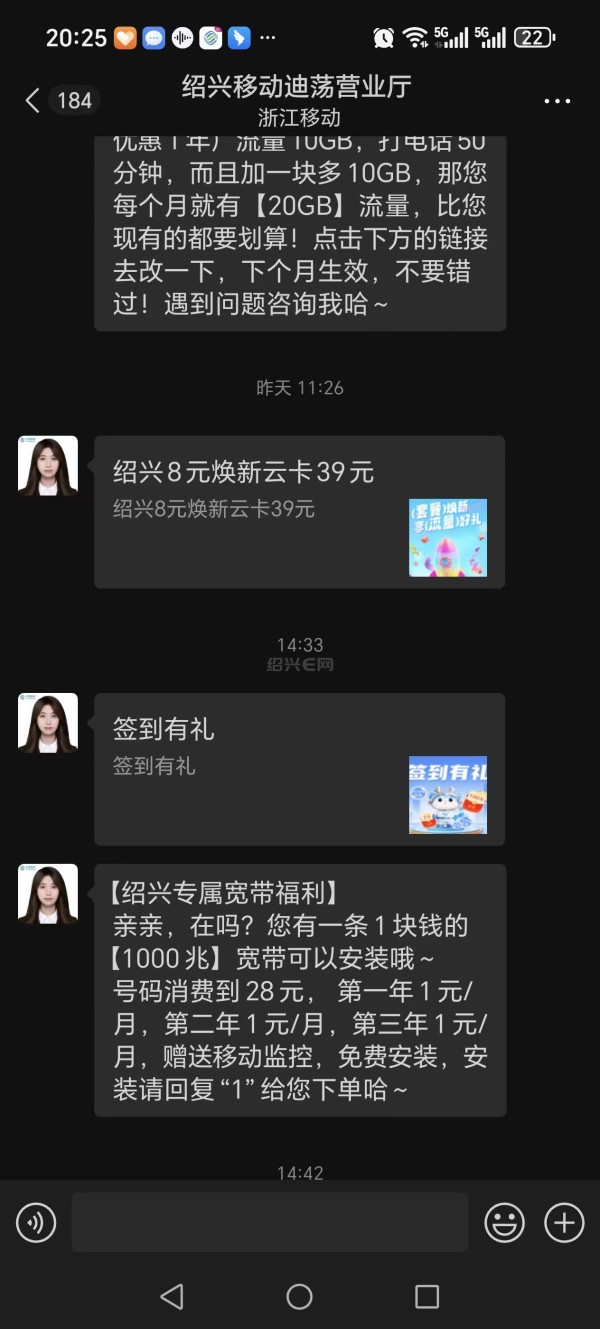
Task: Focus the message text field
Action: coord(269,1222)
